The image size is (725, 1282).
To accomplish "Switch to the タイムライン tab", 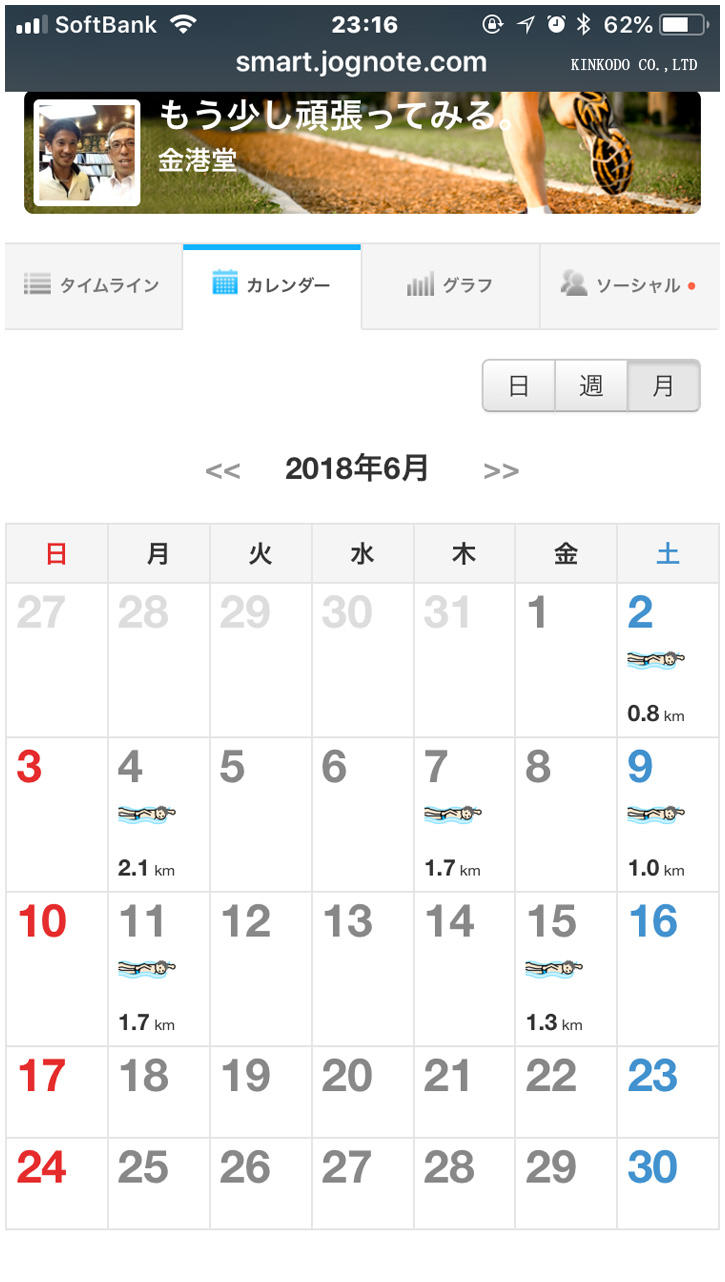I will (x=93, y=286).
